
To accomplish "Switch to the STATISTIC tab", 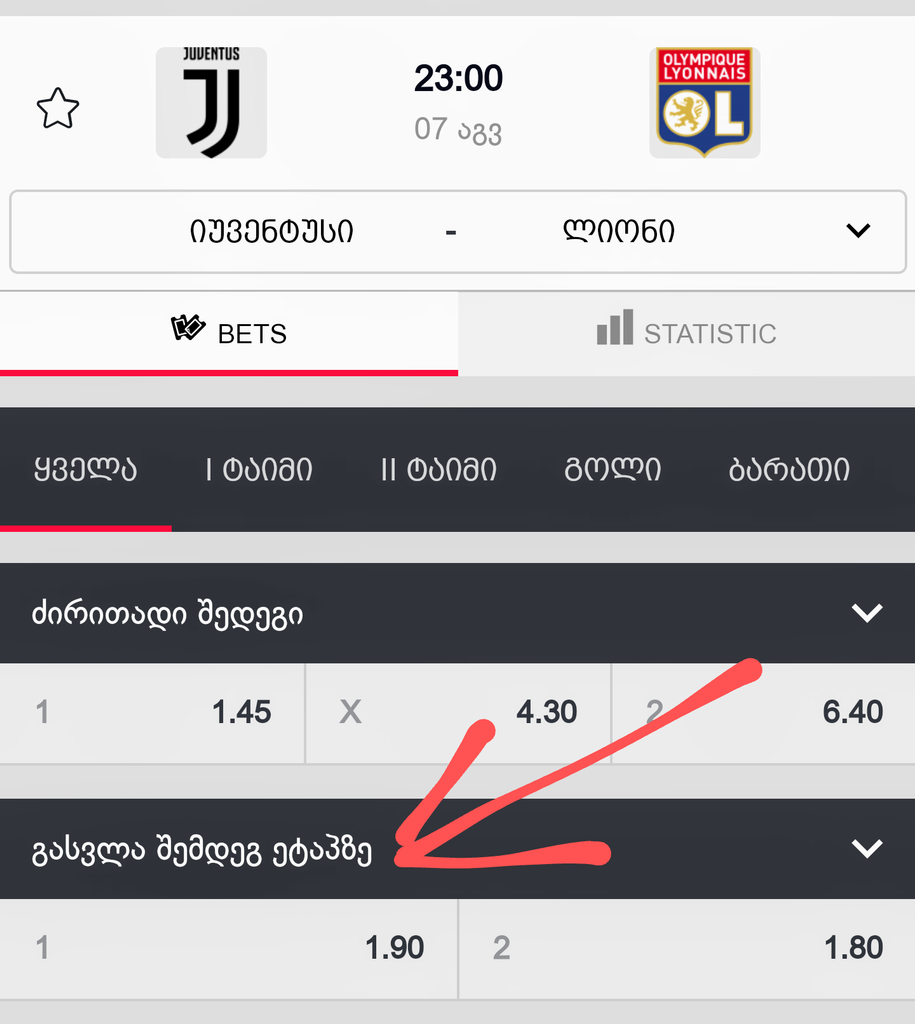I will (x=686, y=333).
